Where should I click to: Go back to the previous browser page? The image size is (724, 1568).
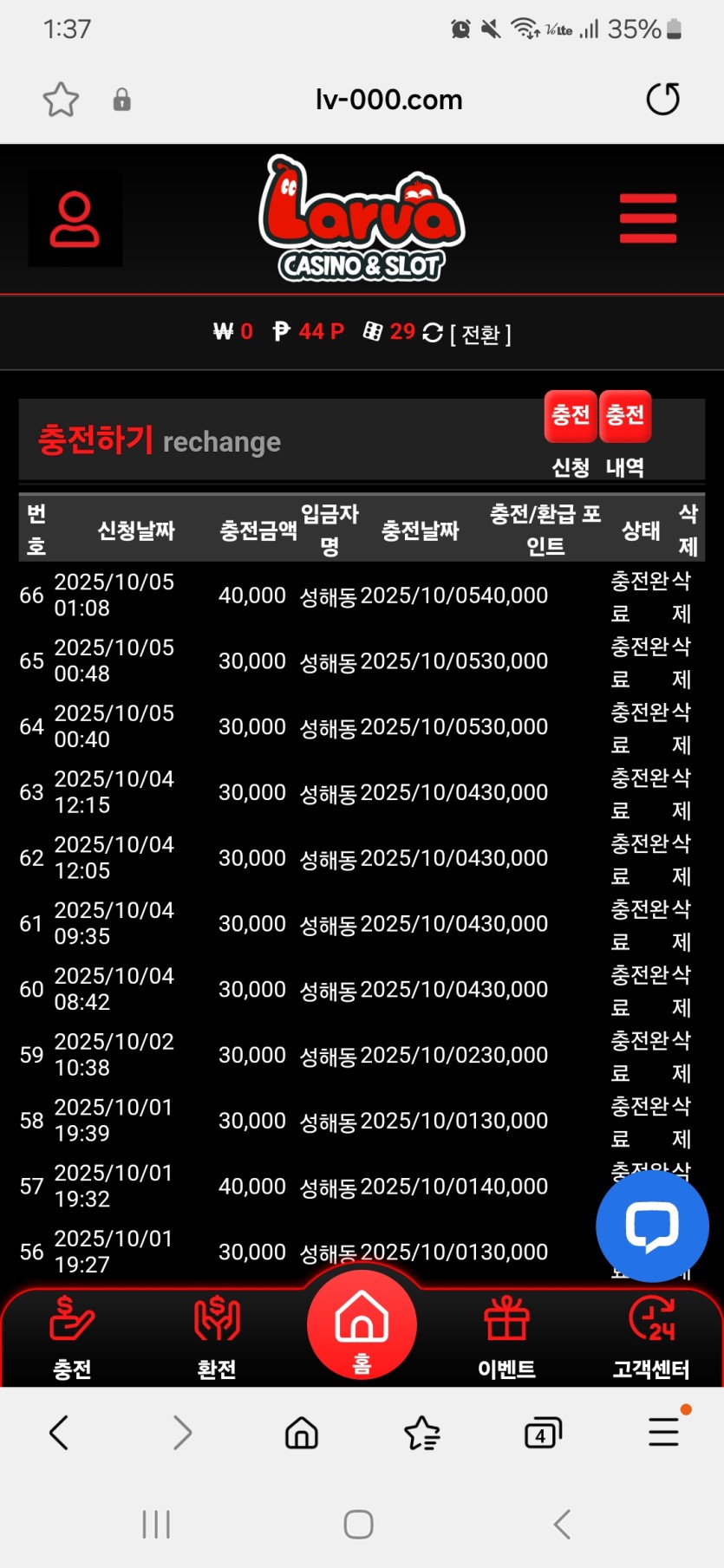59,1433
